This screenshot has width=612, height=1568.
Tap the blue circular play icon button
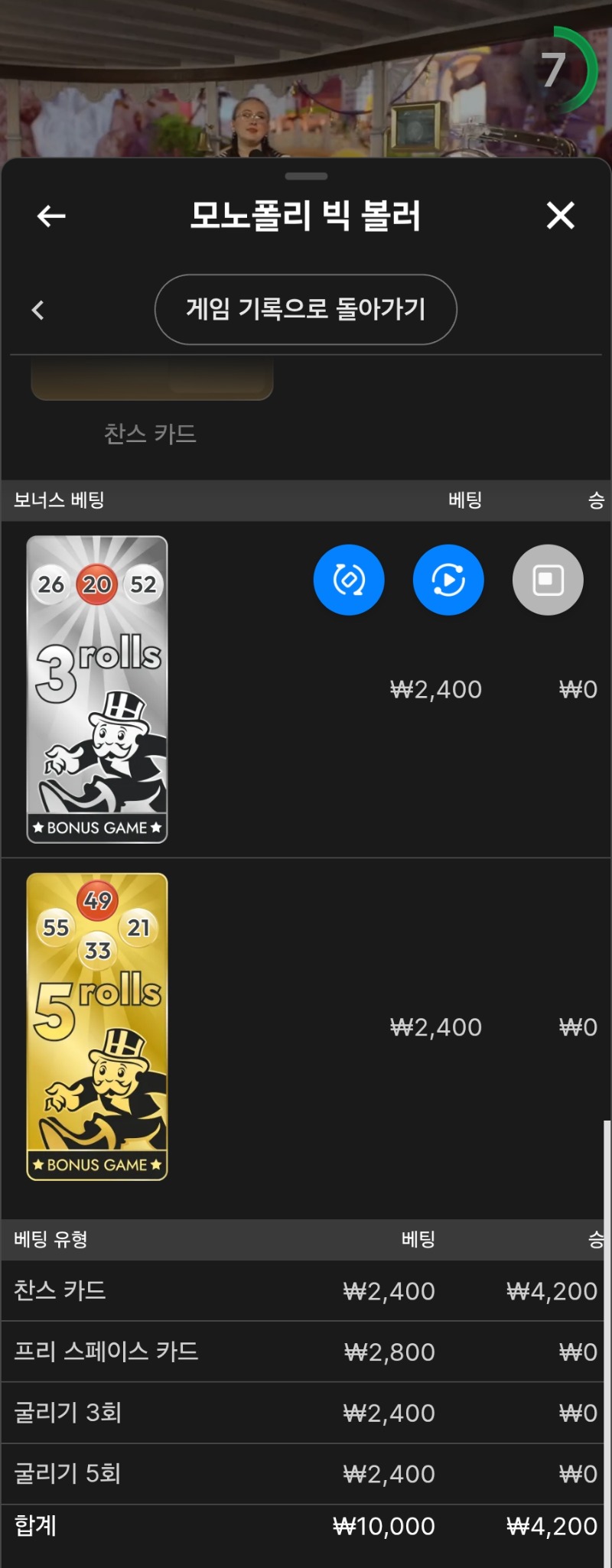448,580
